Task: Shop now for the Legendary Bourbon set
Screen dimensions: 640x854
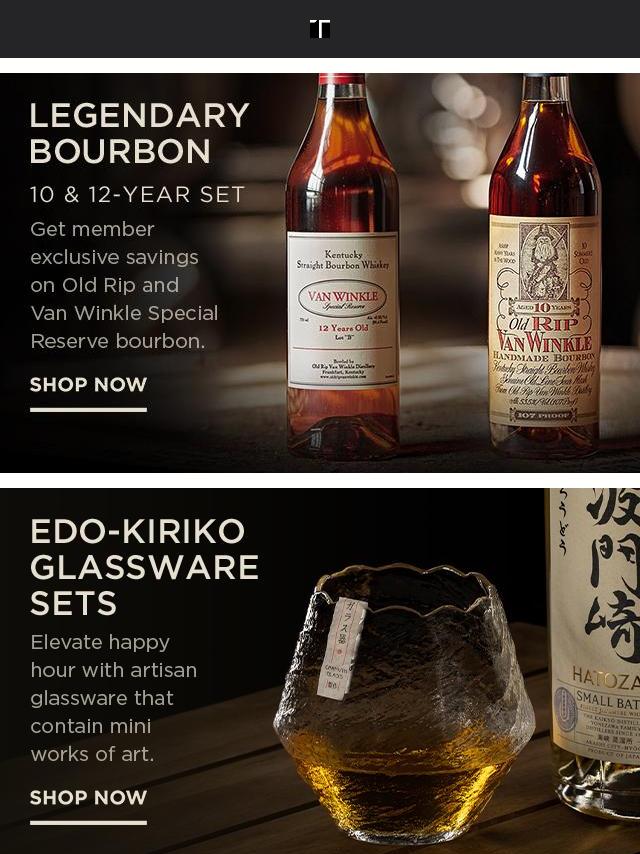Action: pyautogui.click(x=88, y=385)
